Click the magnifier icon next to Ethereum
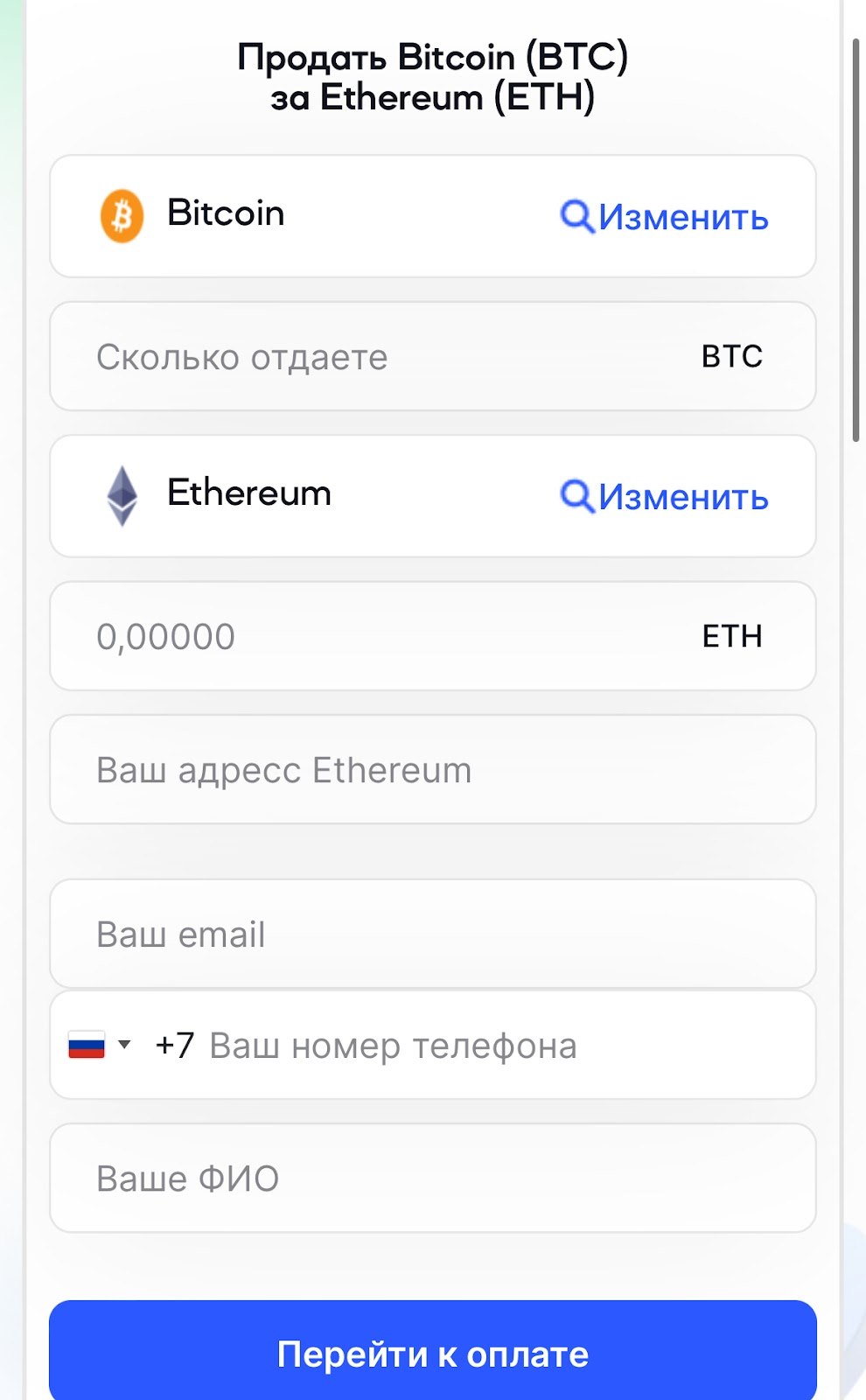The image size is (866, 1400). (577, 498)
